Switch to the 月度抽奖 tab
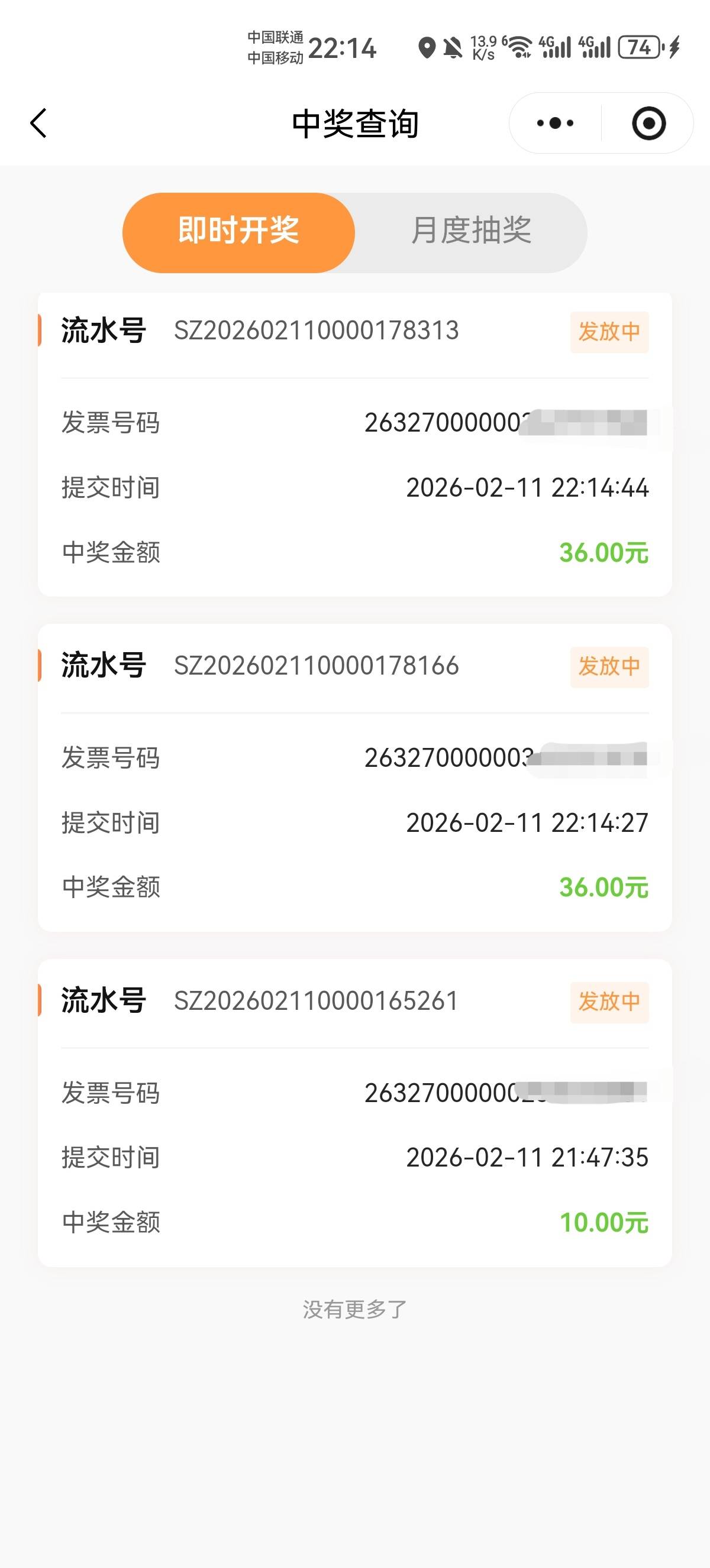 click(471, 232)
